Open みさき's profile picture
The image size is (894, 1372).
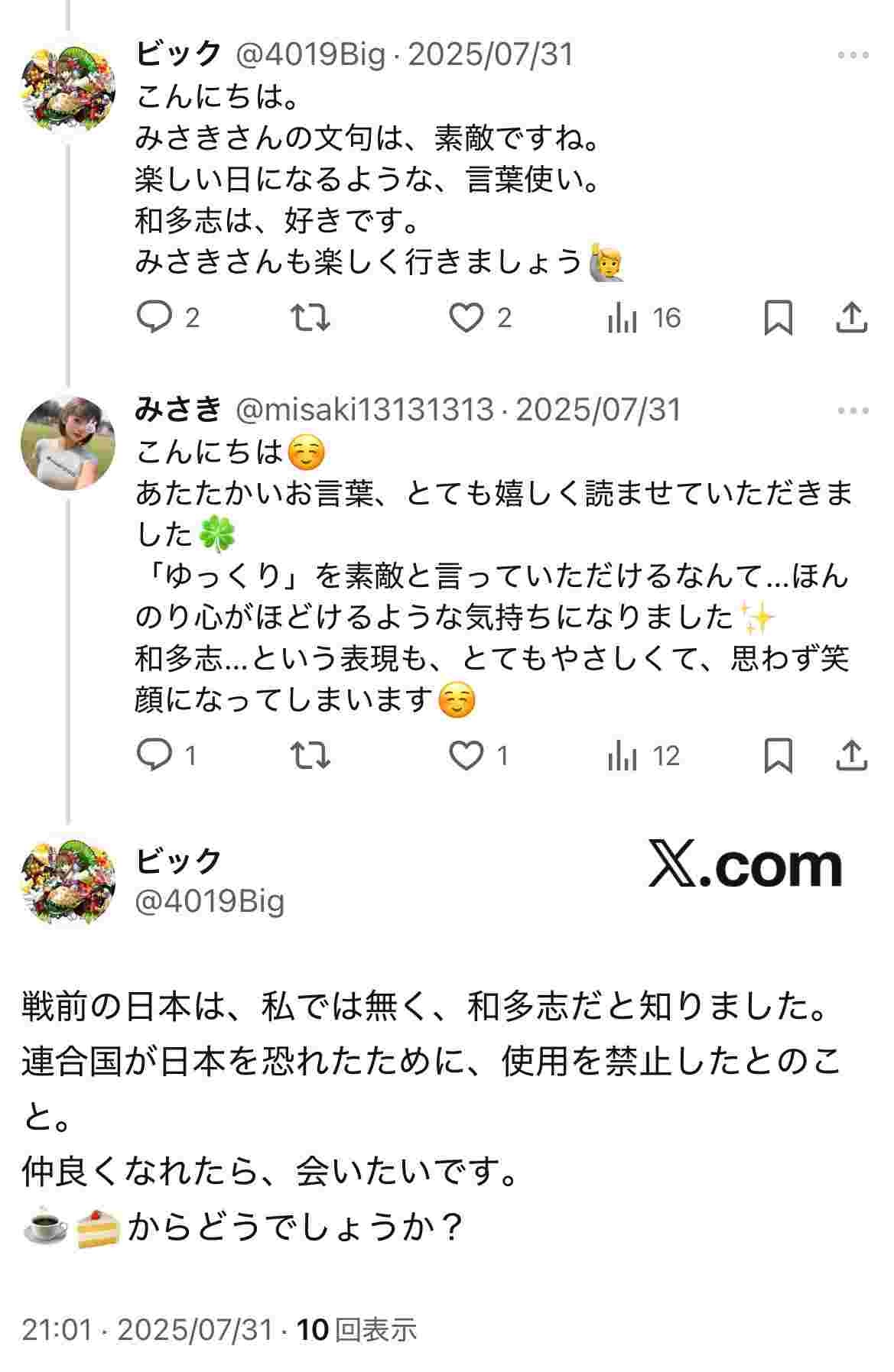click(68, 443)
